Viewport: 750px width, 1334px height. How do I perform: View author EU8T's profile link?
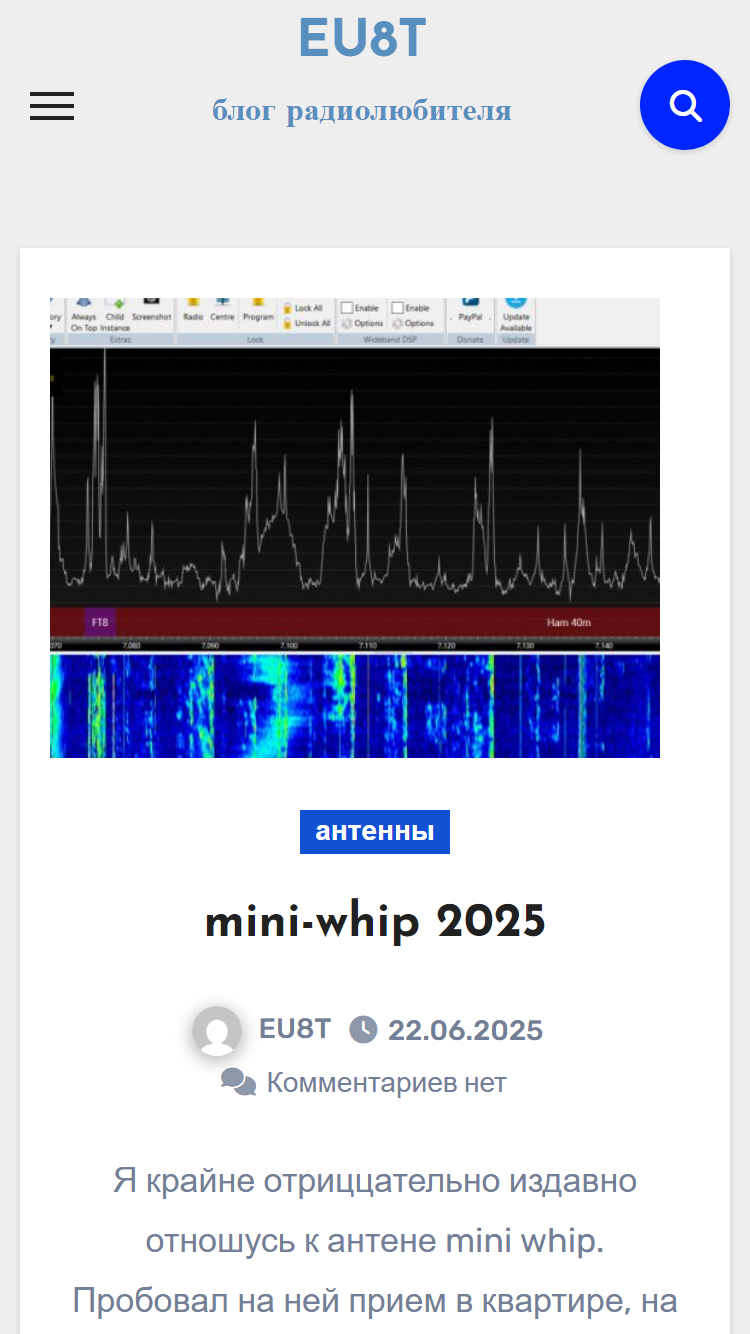(294, 1029)
